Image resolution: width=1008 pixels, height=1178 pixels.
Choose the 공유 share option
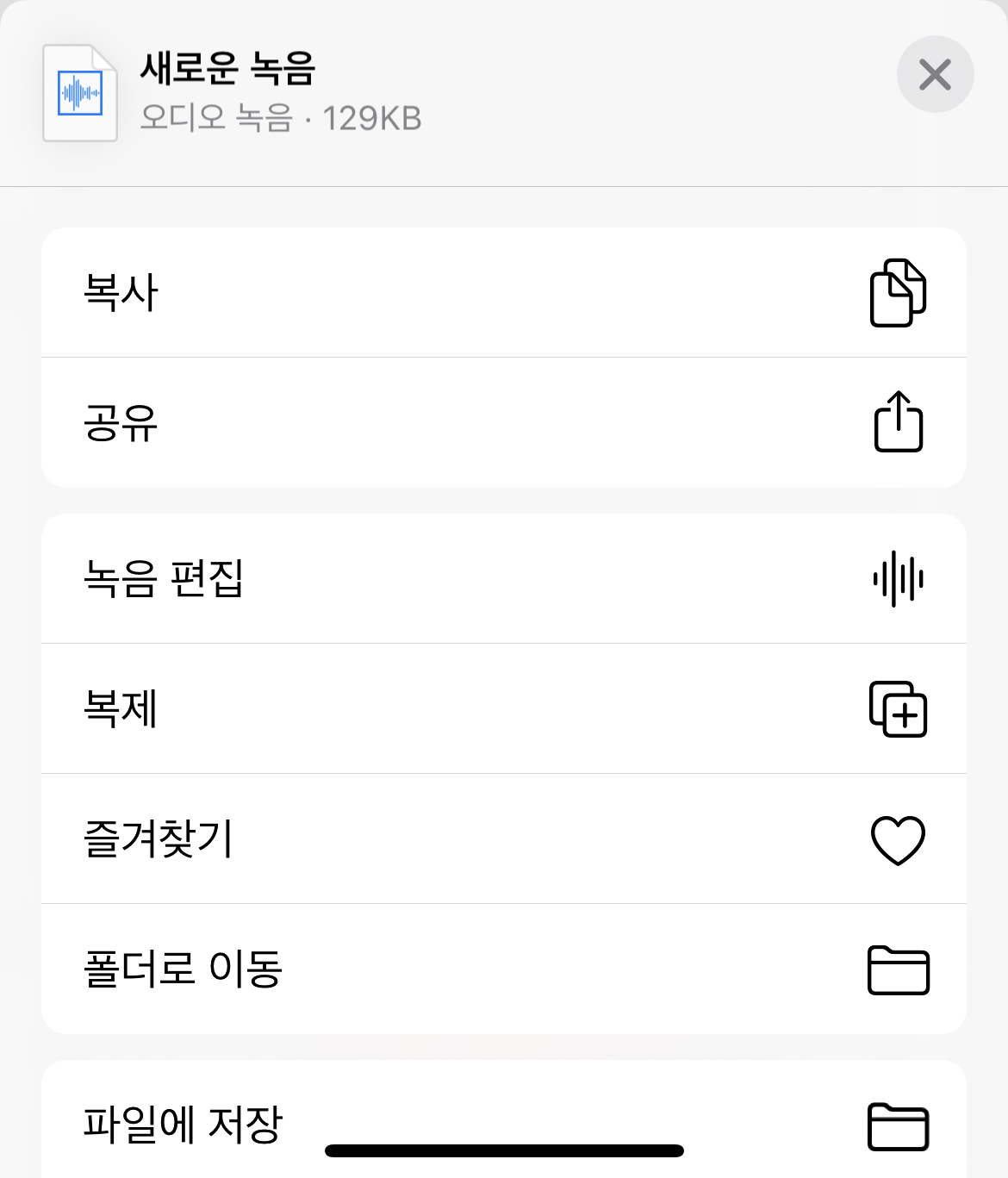pyautogui.click(x=504, y=423)
